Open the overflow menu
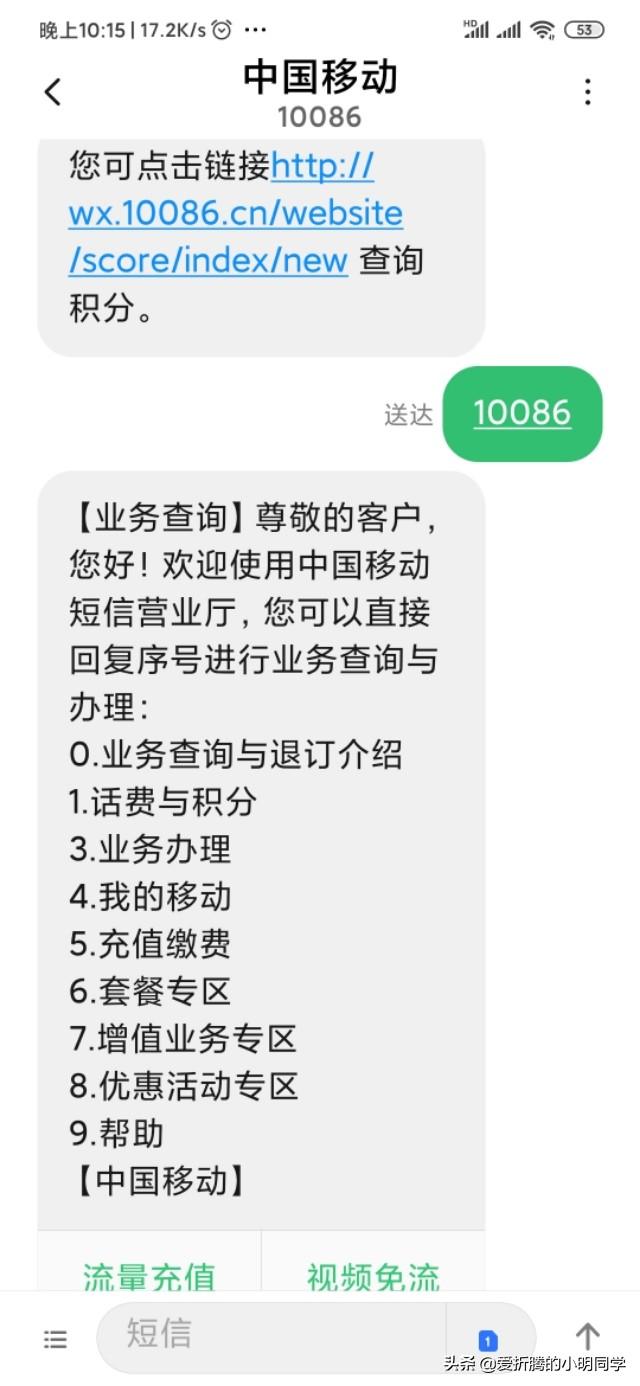This screenshot has width=640, height=1386. point(588,92)
